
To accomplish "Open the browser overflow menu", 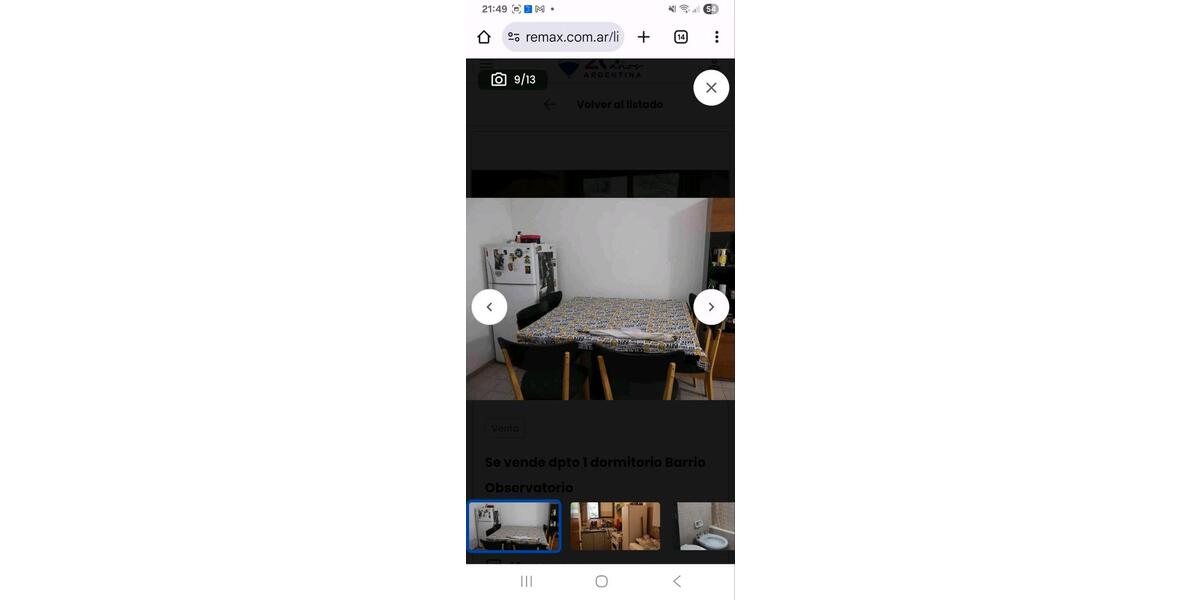I will (716, 37).
